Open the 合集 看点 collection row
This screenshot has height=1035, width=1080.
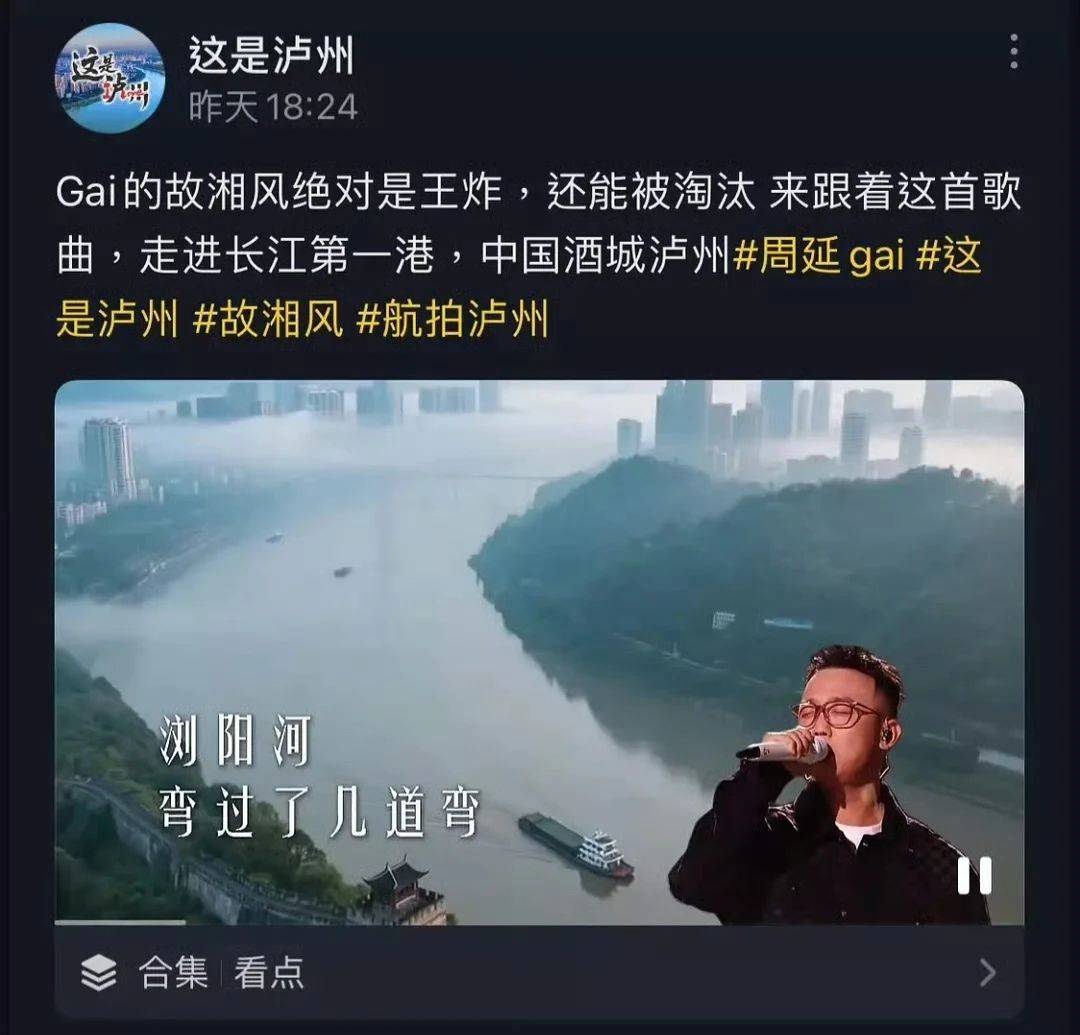[x=539, y=972]
